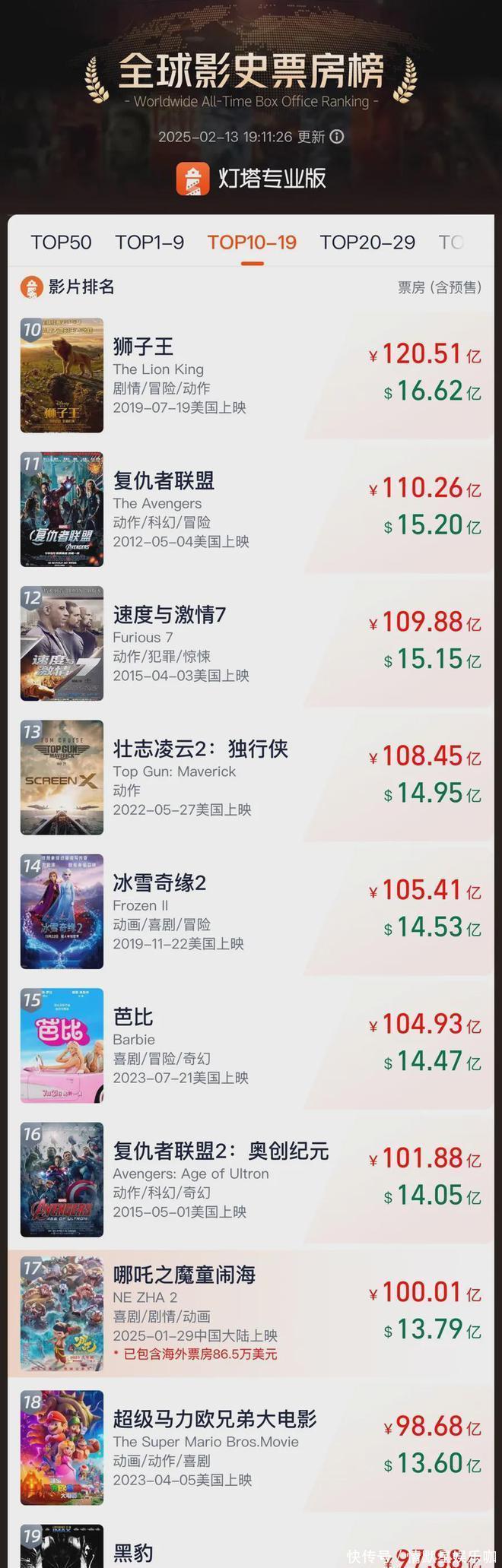Switch to the TOP50 tab
The height and width of the screenshot is (1568, 502).
click(61, 242)
